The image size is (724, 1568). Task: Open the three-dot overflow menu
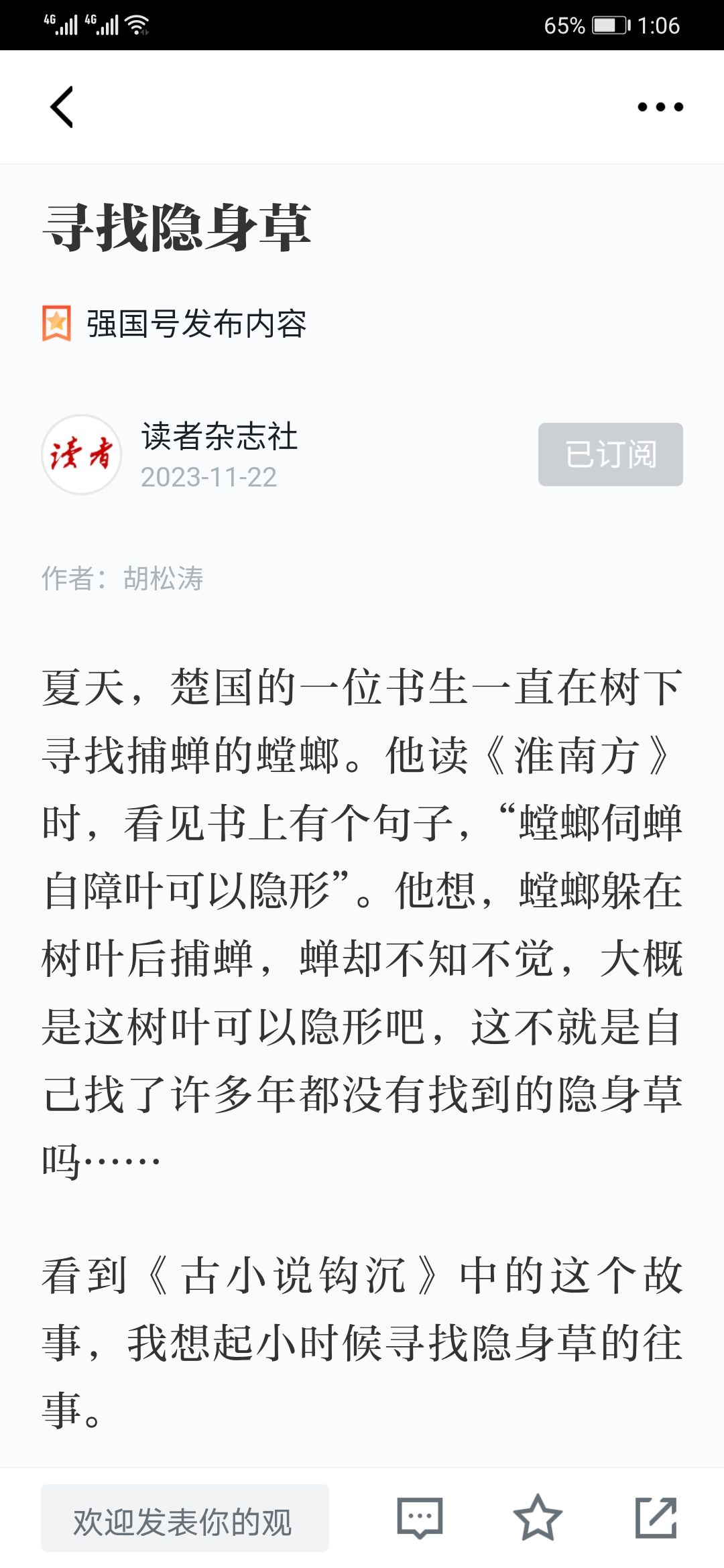[660, 107]
